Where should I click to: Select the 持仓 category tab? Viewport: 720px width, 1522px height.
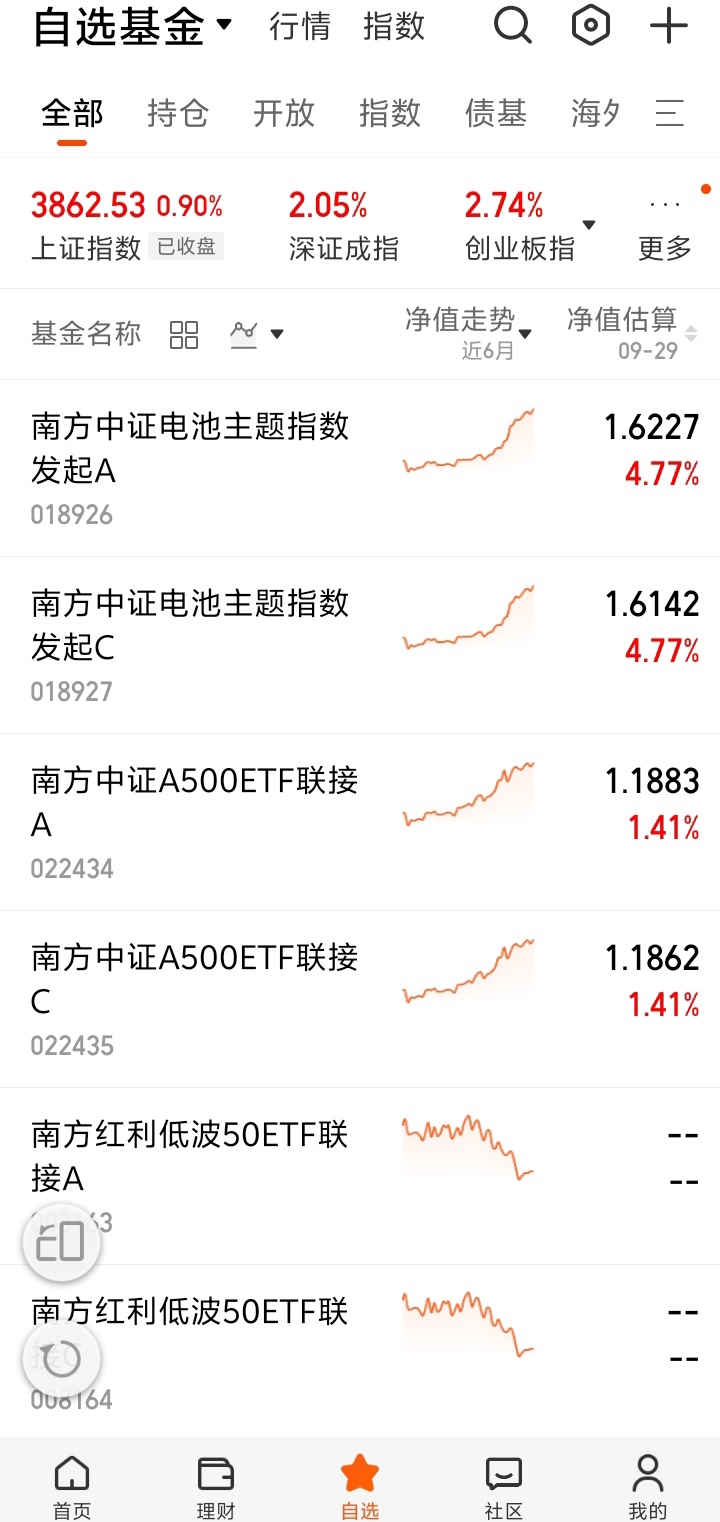pyautogui.click(x=177, y=114)
